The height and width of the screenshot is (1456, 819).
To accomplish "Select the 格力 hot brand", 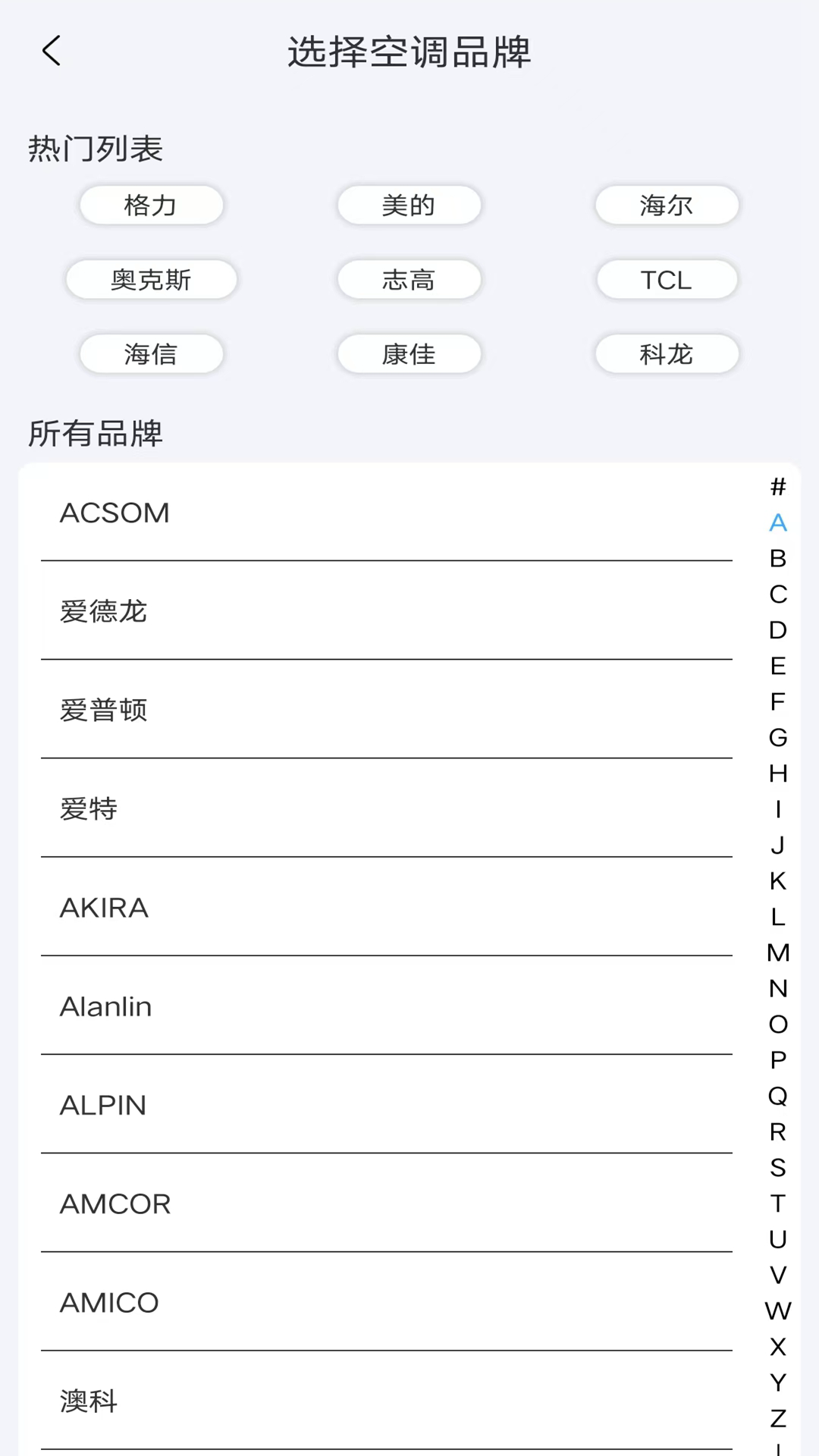I will tap(151, 205).
